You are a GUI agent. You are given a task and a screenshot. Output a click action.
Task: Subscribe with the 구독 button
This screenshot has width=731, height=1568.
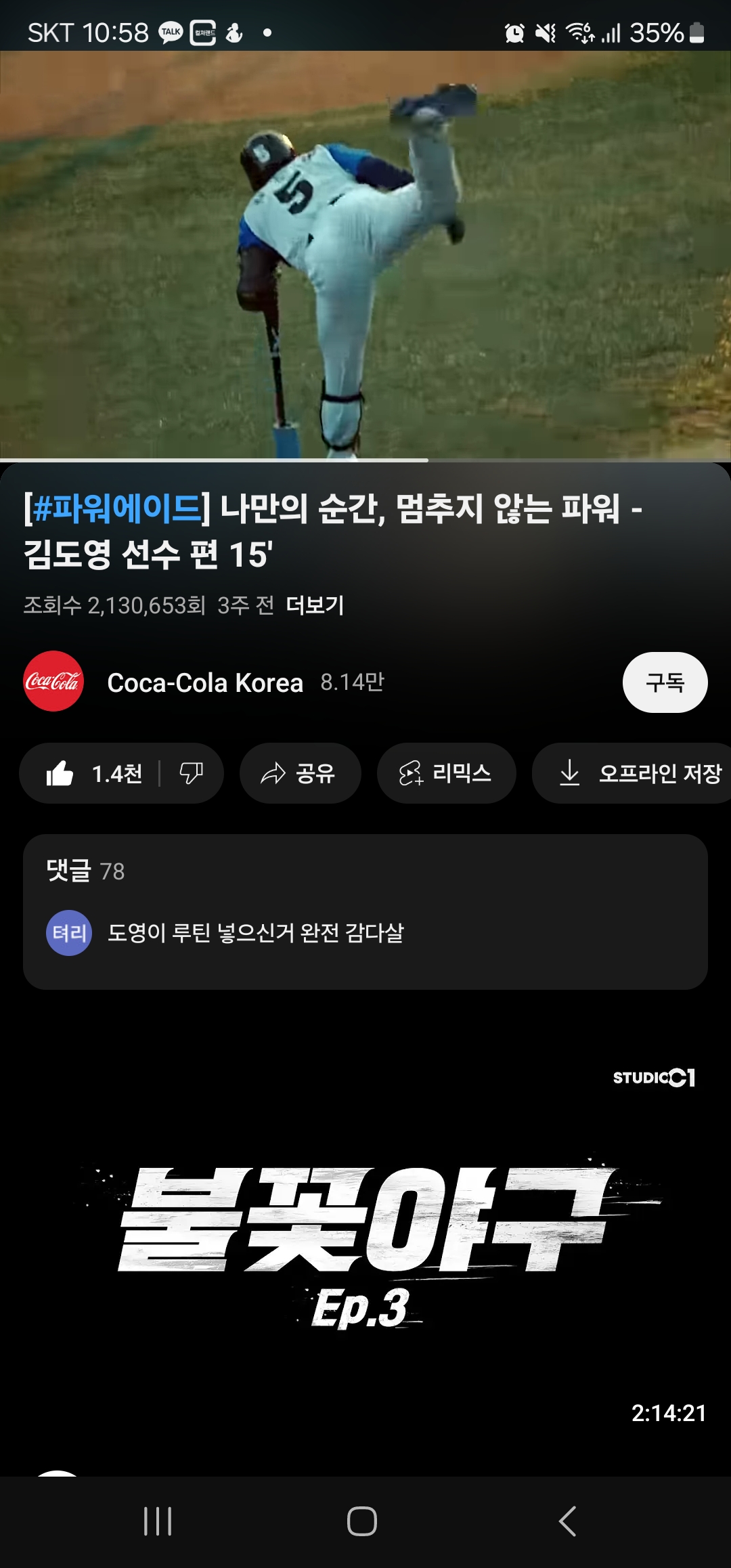tap(665, 682)
